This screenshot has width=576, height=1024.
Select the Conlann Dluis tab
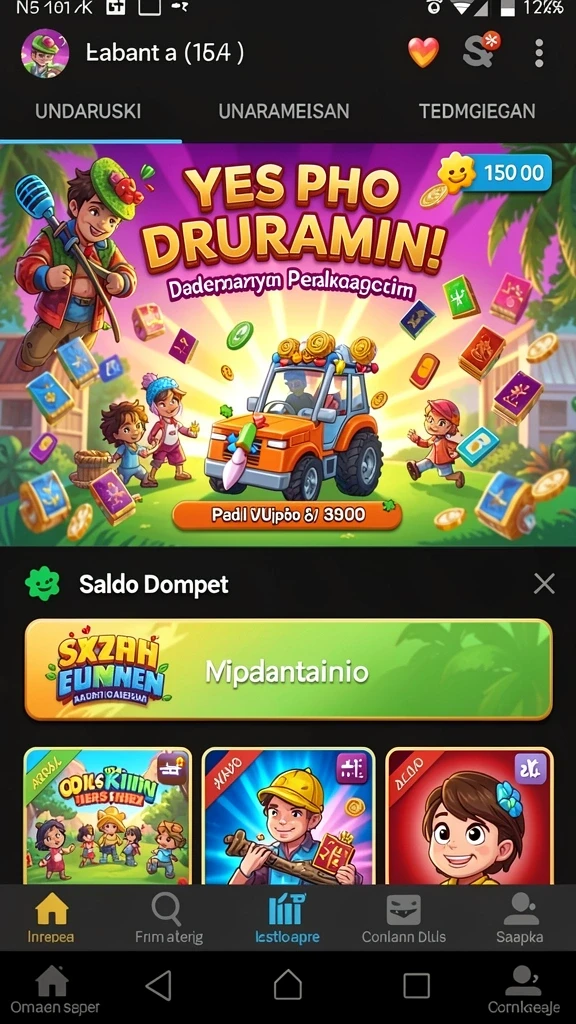coord(404,918)
